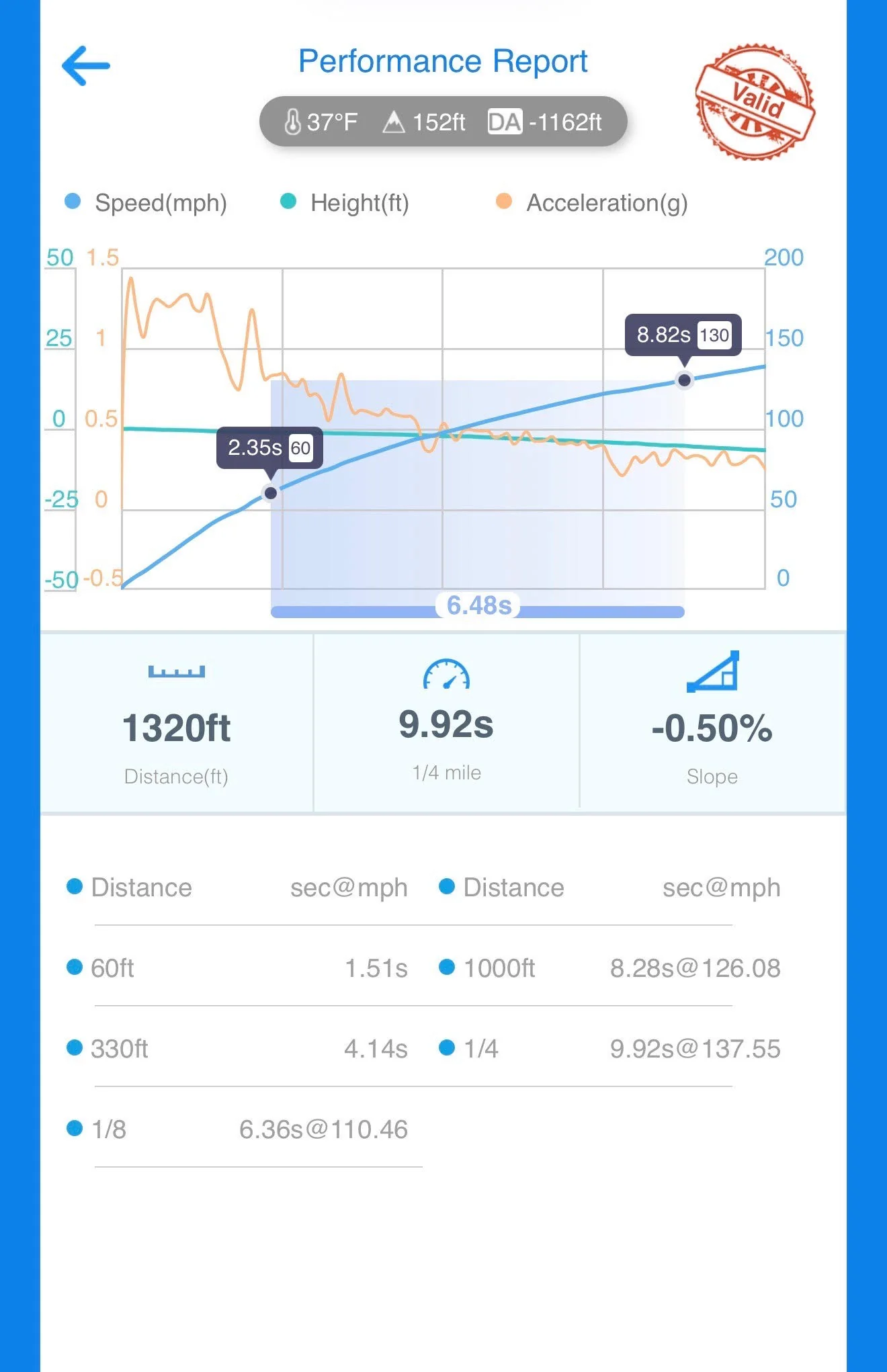Go back using the arrow icon
887x1372 pixels.
tap(85, 66)
